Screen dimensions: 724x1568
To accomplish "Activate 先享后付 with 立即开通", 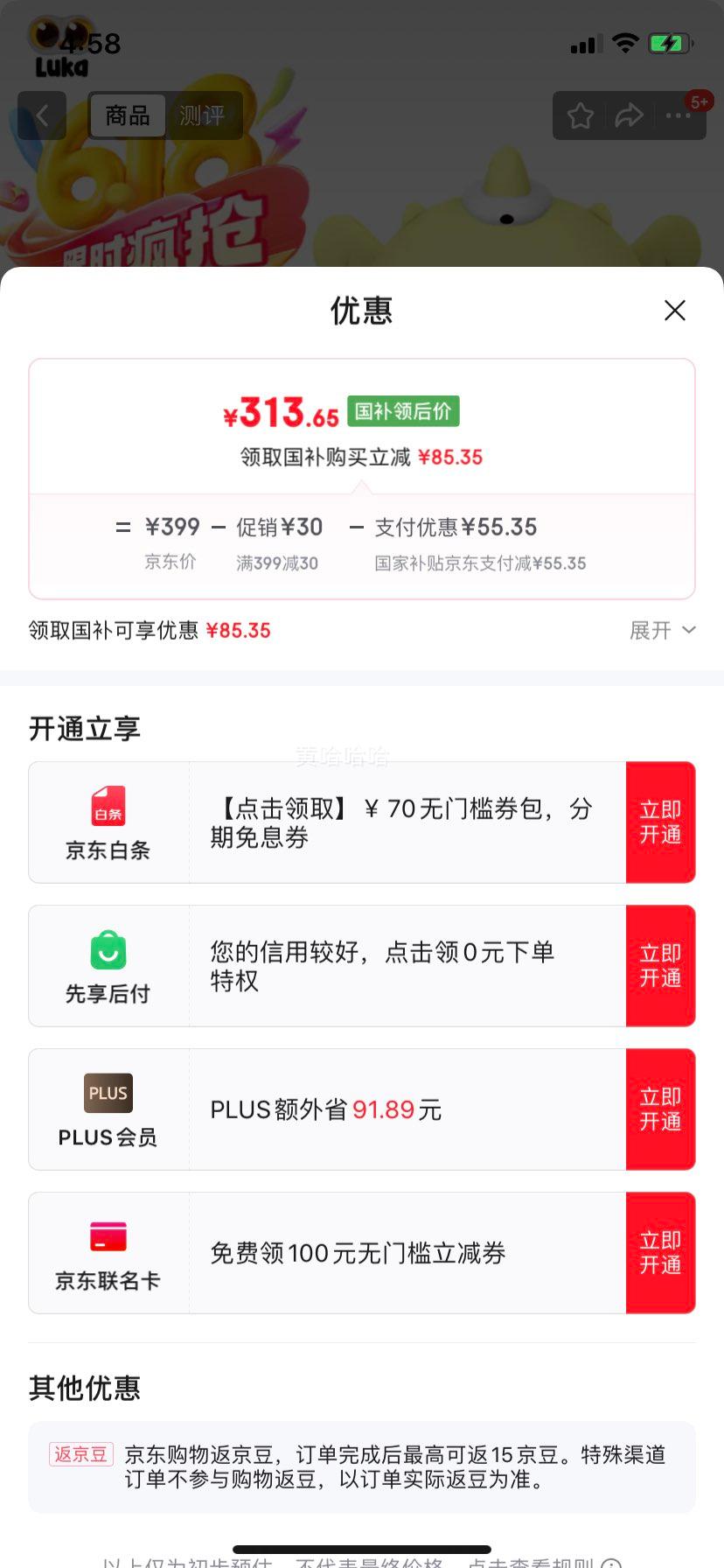I will [x=660, y=966].
